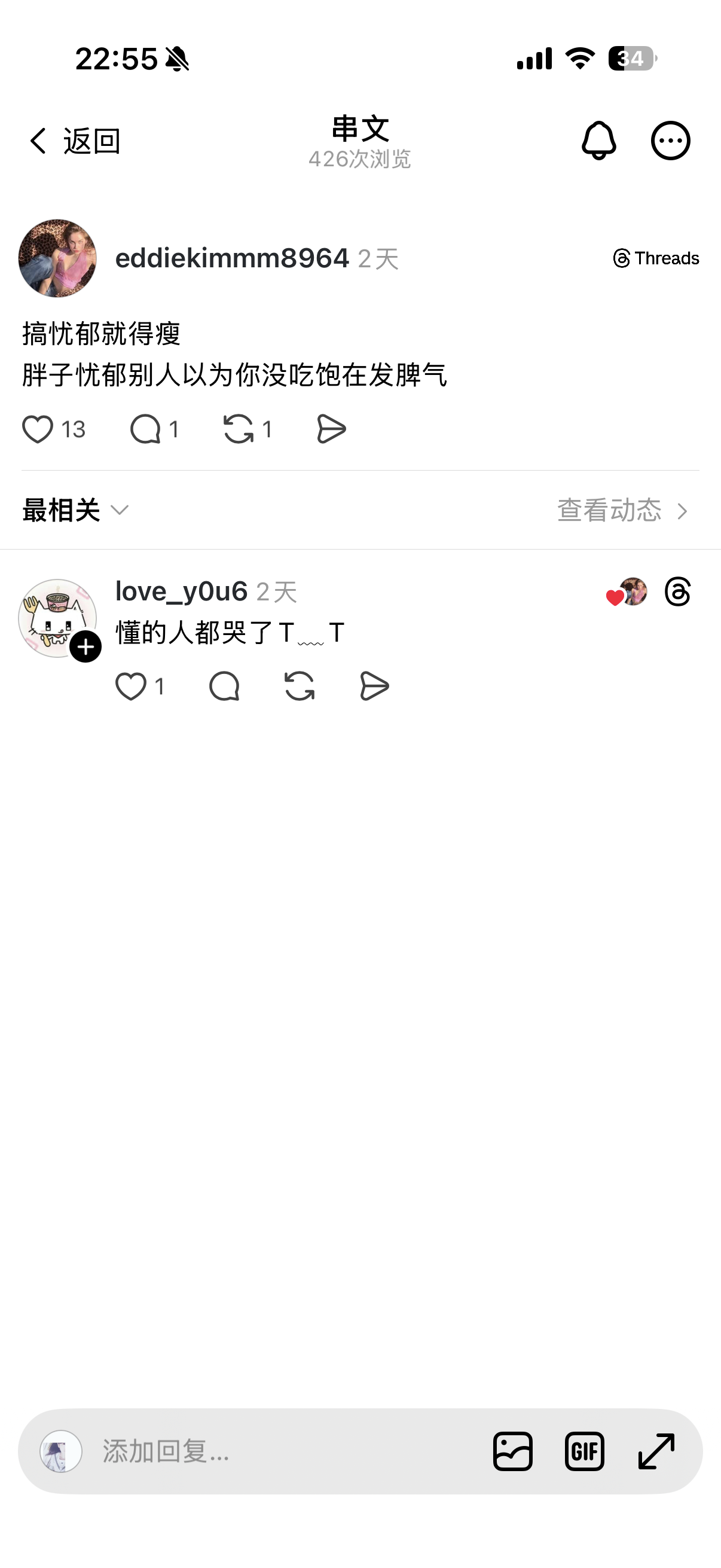
Task: Open the Threads icon on love_y0u6's reply
Action: tap(677, 591)
